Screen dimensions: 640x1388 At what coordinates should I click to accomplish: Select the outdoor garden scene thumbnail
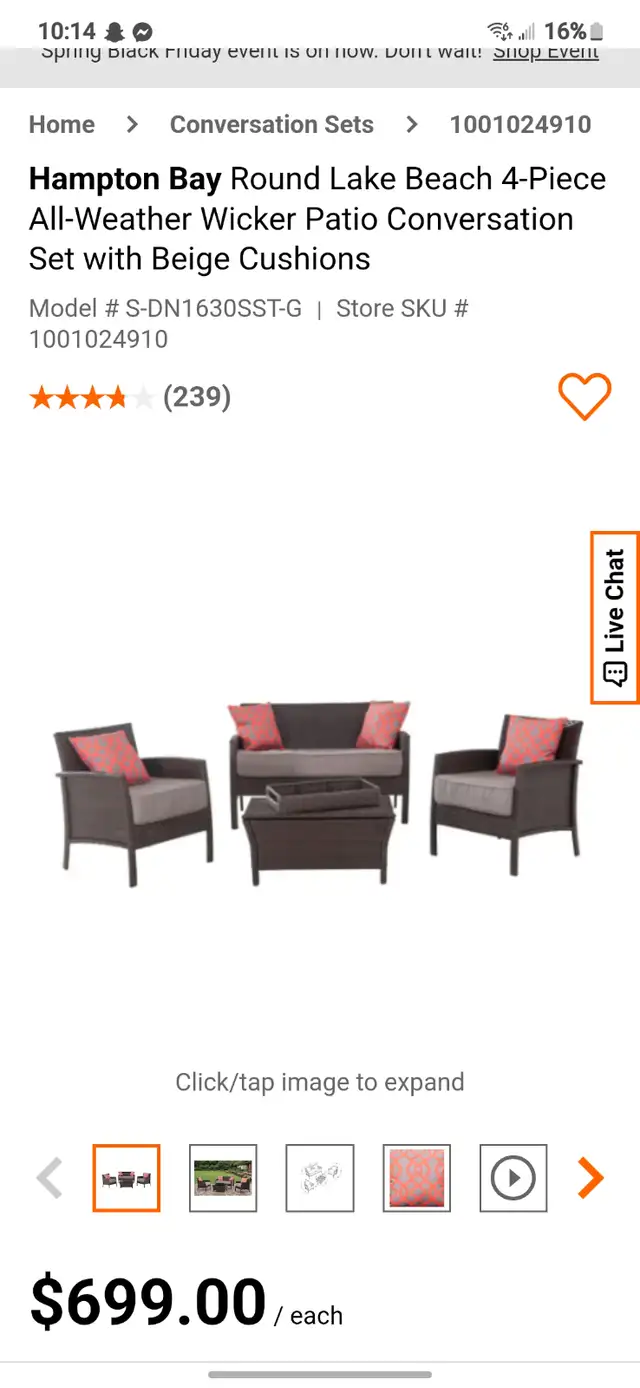(223, 1178)
